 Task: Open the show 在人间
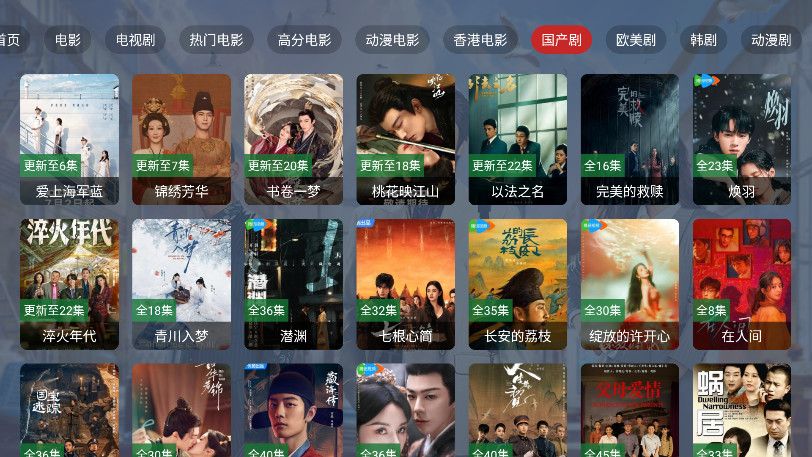742,284
